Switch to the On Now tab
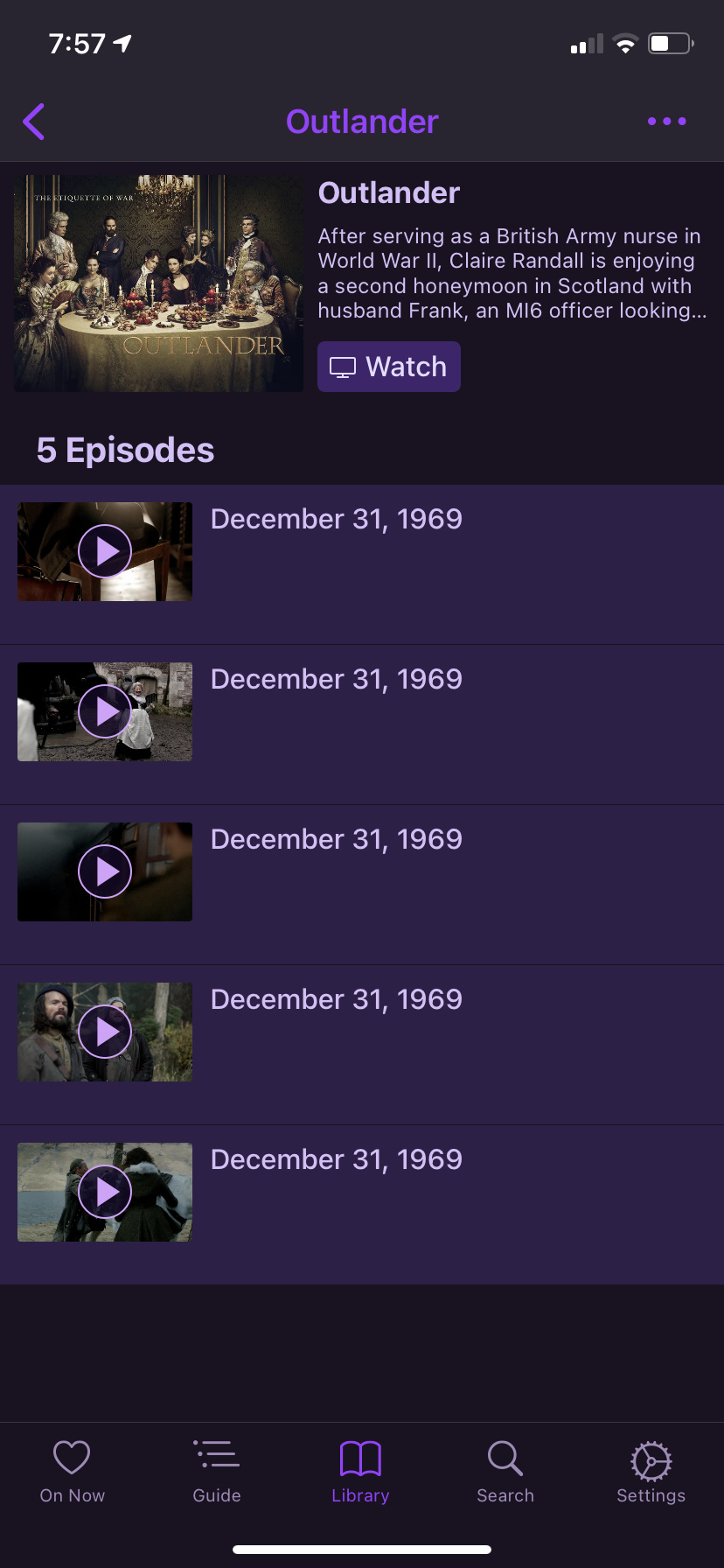Viewport: 724px width, 1568px height. [x=72, y=1472]
